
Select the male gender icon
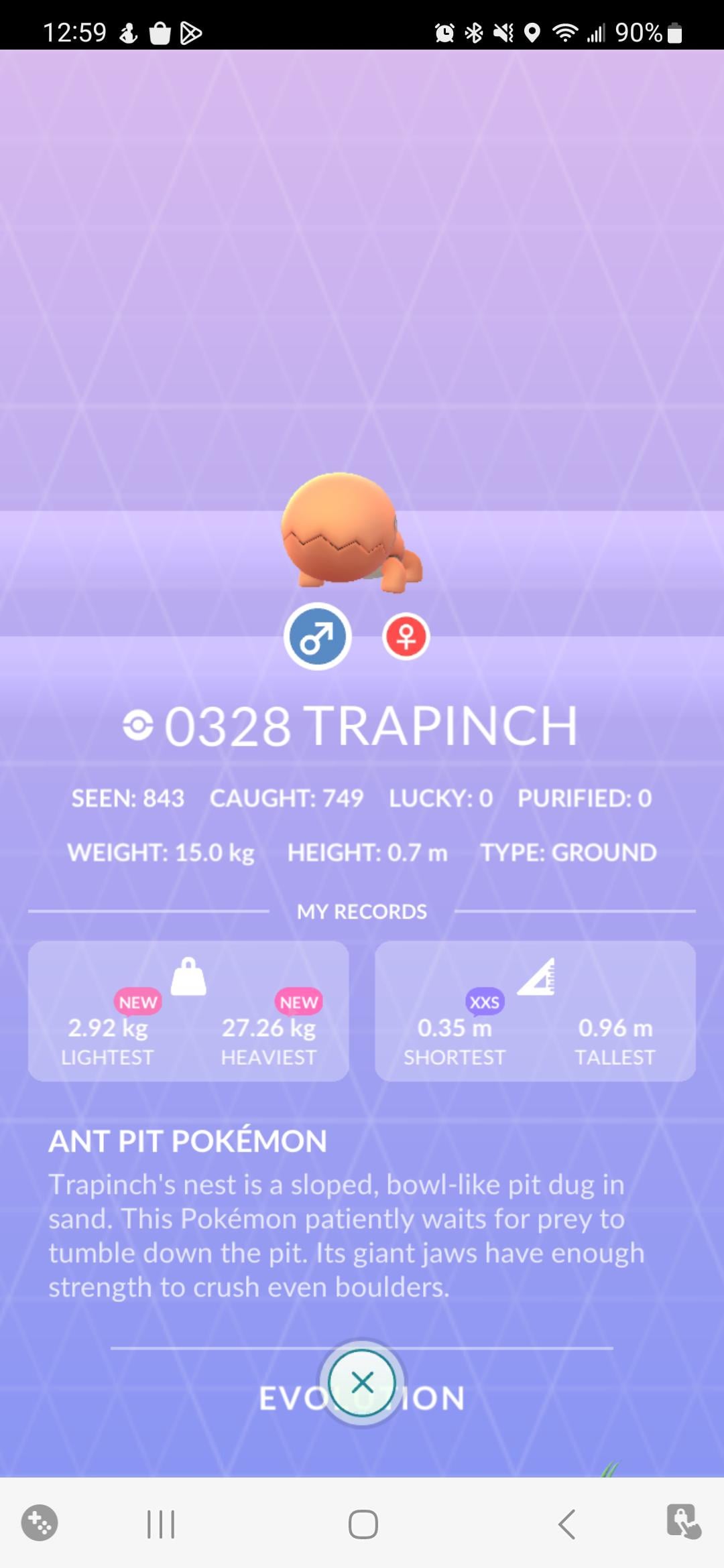[x=318, y=637]
